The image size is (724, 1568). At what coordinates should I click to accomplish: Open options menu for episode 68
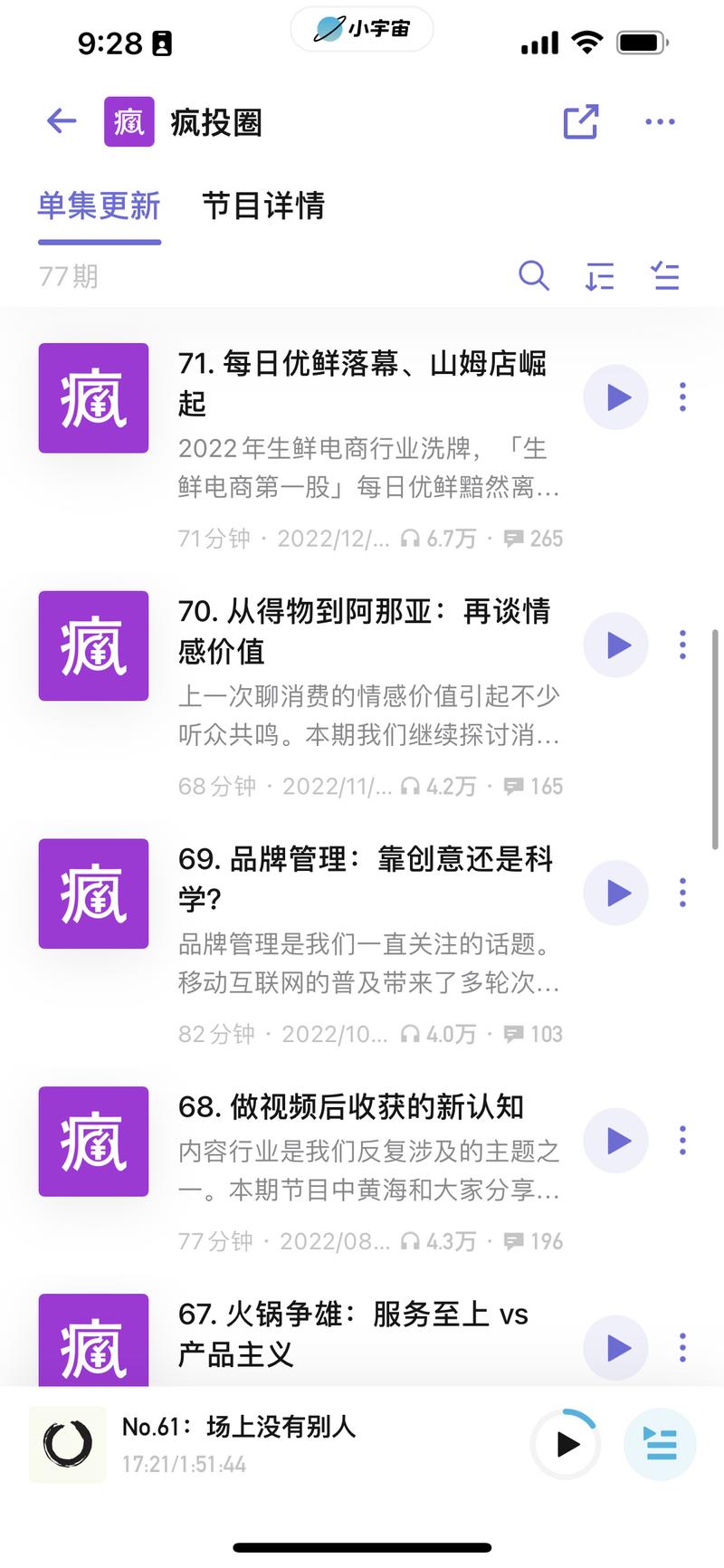tap(681, 1143)
